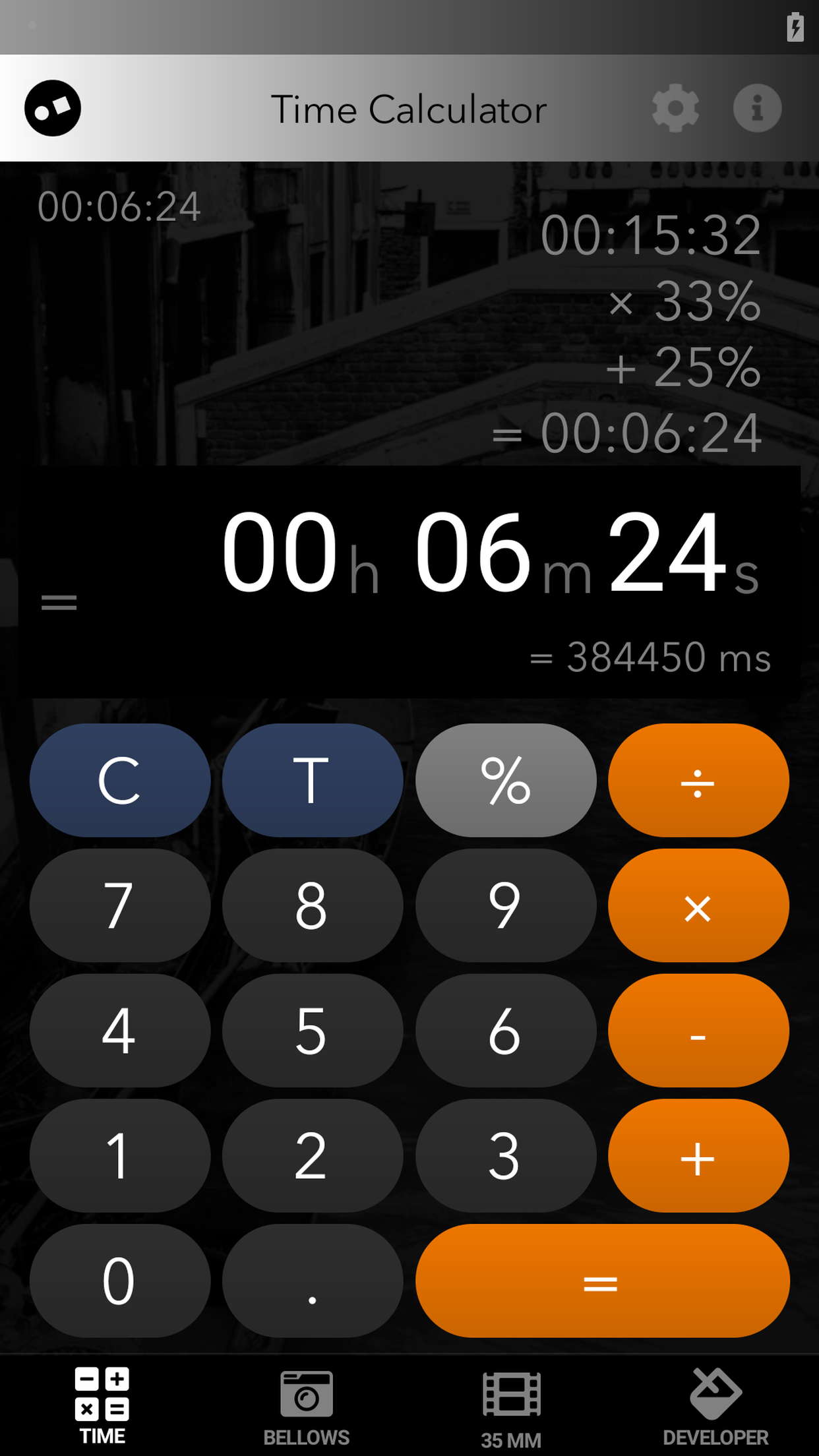Enter digit 5
This screenshot has width=819, height=1456.
[313, 1031]
